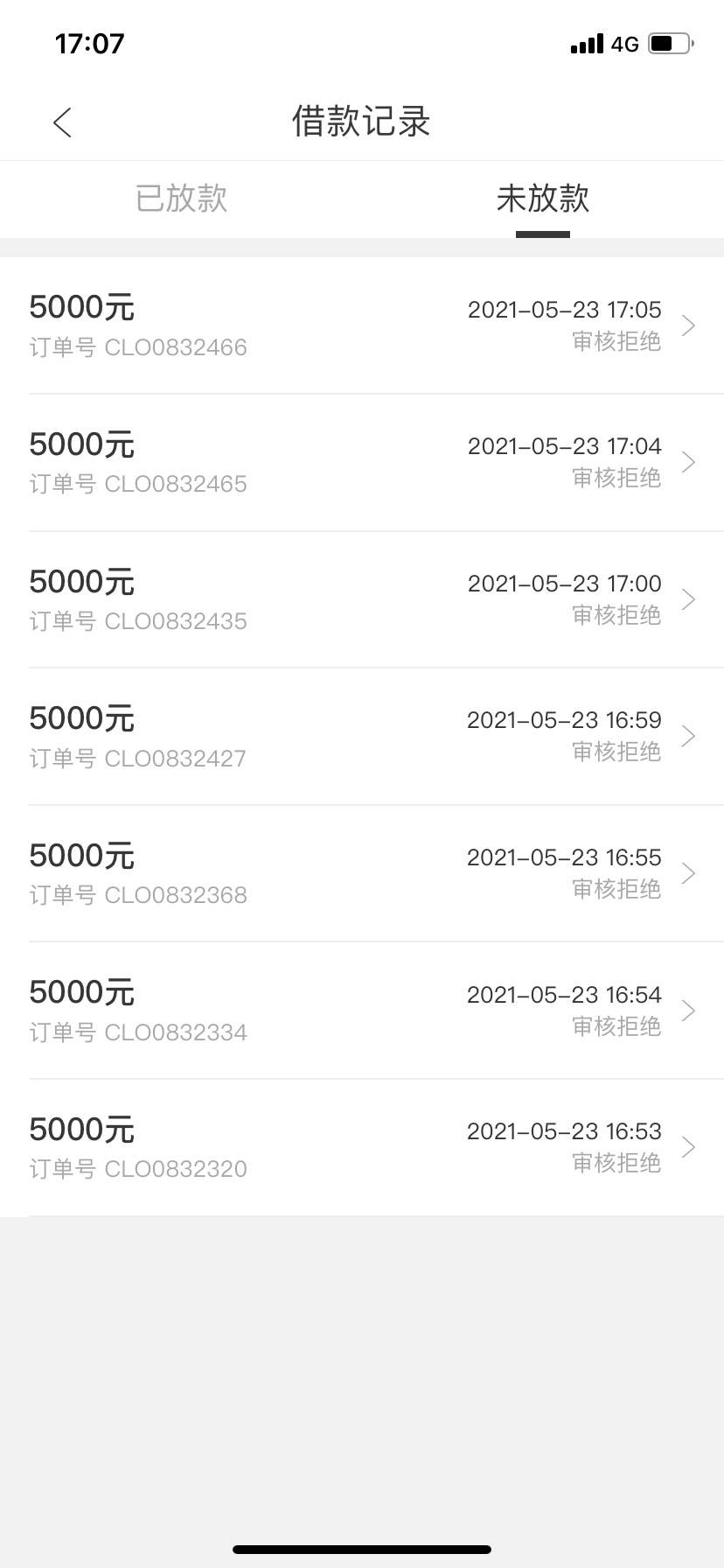Go back from 借款记录 page

[x=62, y=122]
